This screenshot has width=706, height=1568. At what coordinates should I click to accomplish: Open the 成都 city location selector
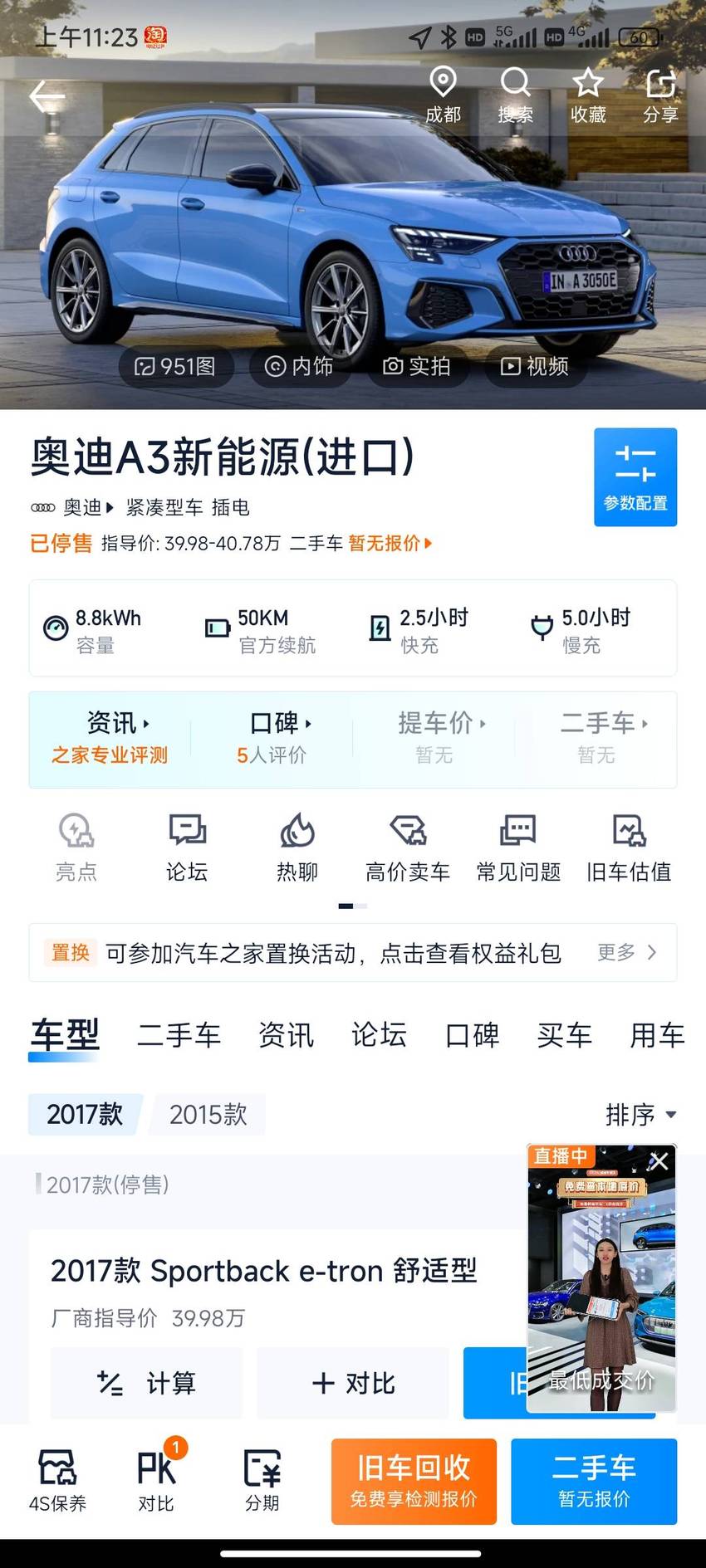pyautogui.click(x=443, y=95)
